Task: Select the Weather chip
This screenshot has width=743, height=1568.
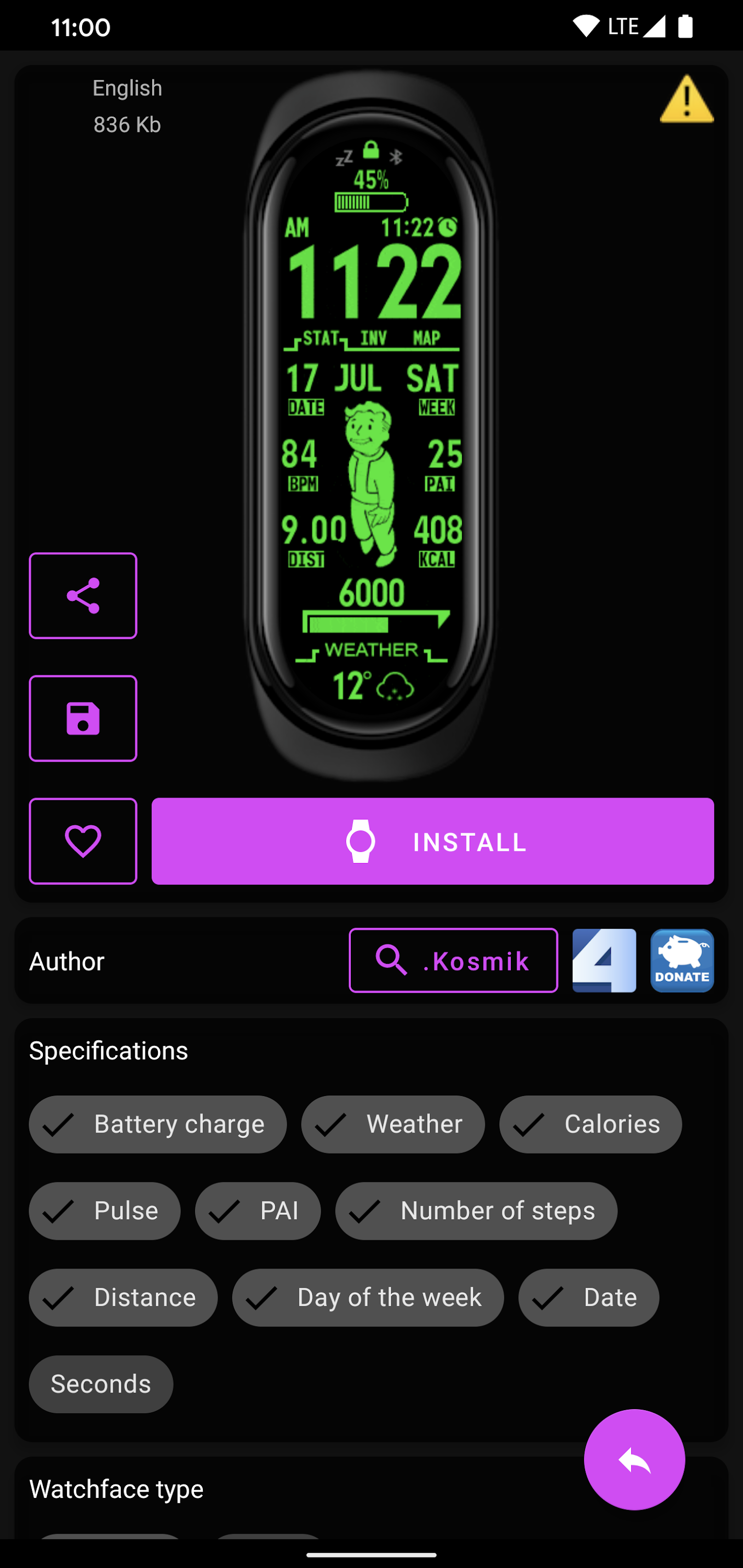Action: 393,1124
